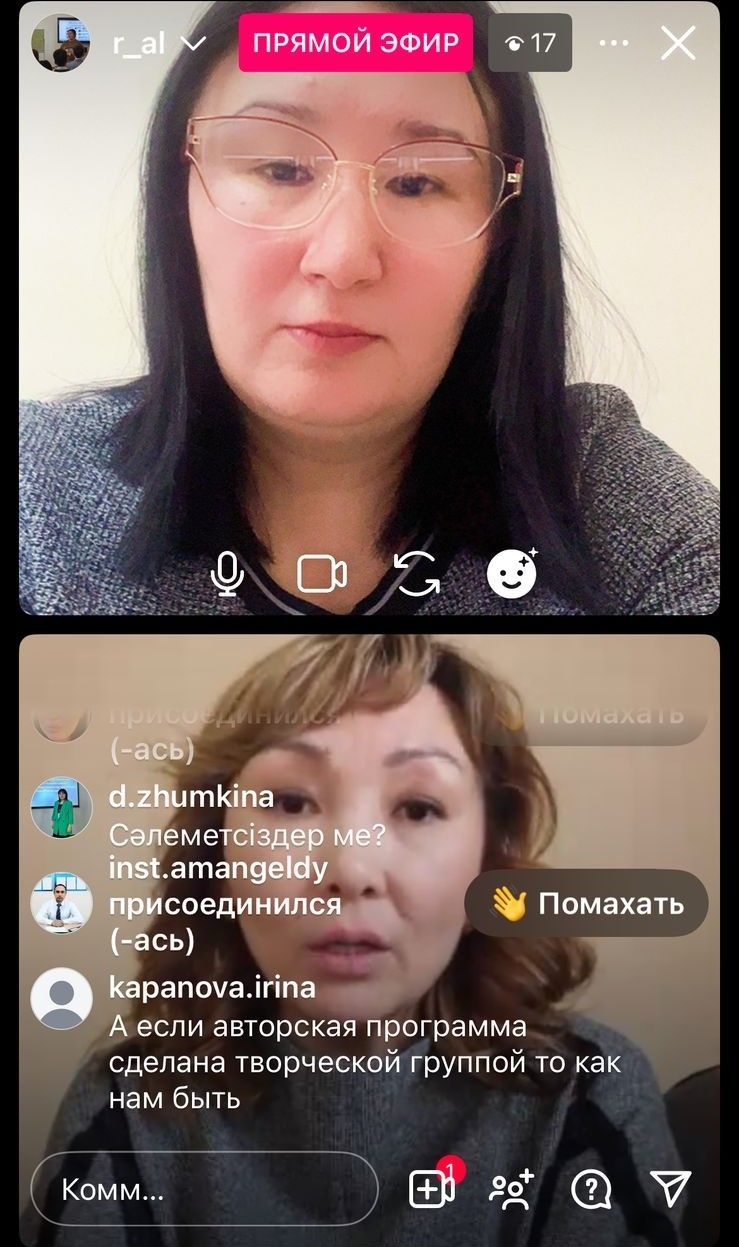The height and width of the screenshot is (1247, 739).
Task: Open the questions icon
Action: [592, 1188]
